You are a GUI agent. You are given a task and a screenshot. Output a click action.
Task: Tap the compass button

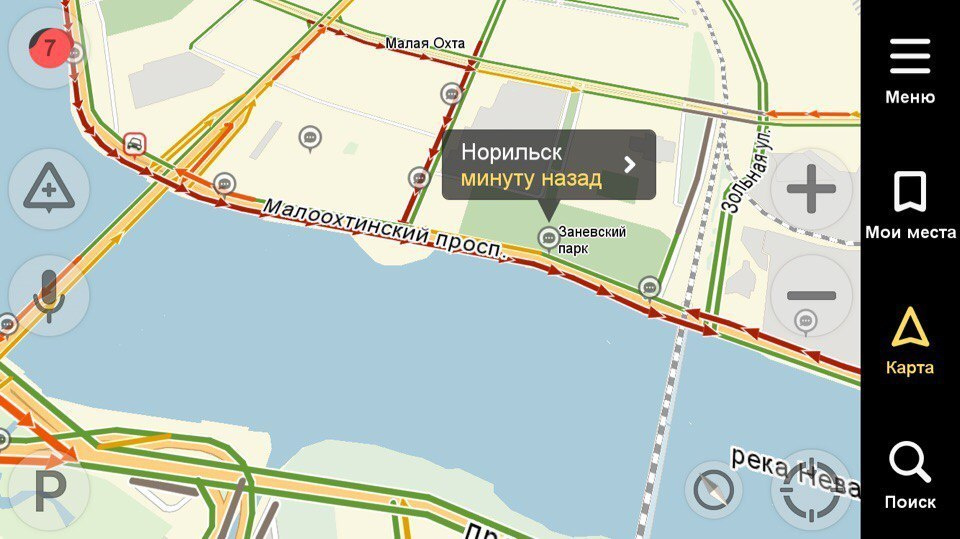point(714,490)
